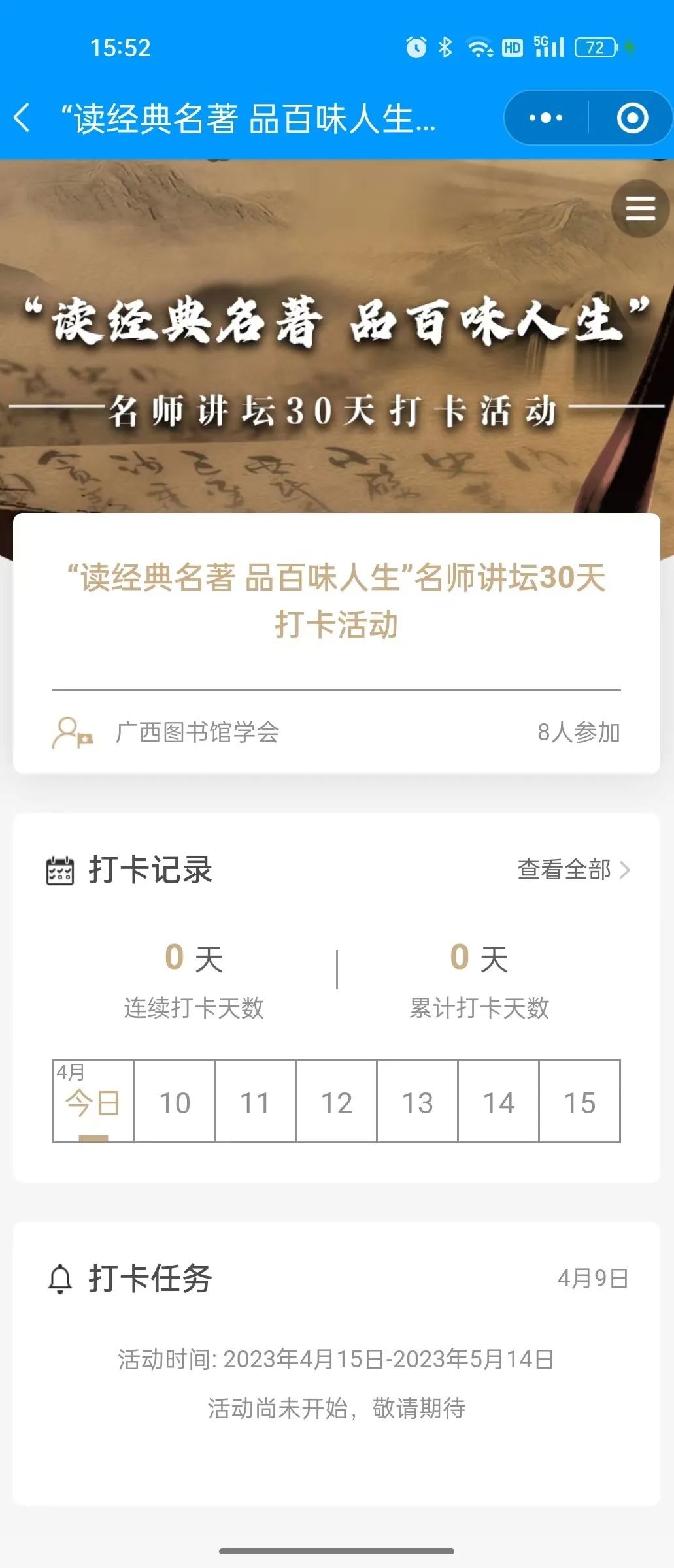Close the mini program with the circle button
This screenshot has width=674, height=1568.
tap(632, 118)
